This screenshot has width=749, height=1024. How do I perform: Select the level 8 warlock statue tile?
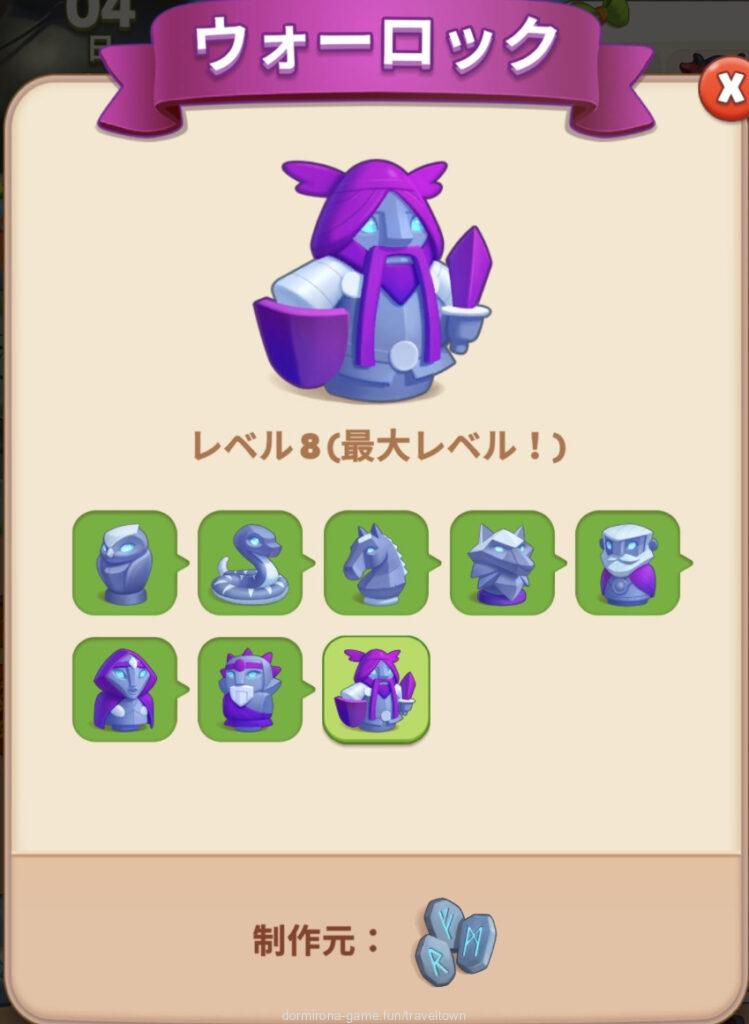tap(376, 690)
